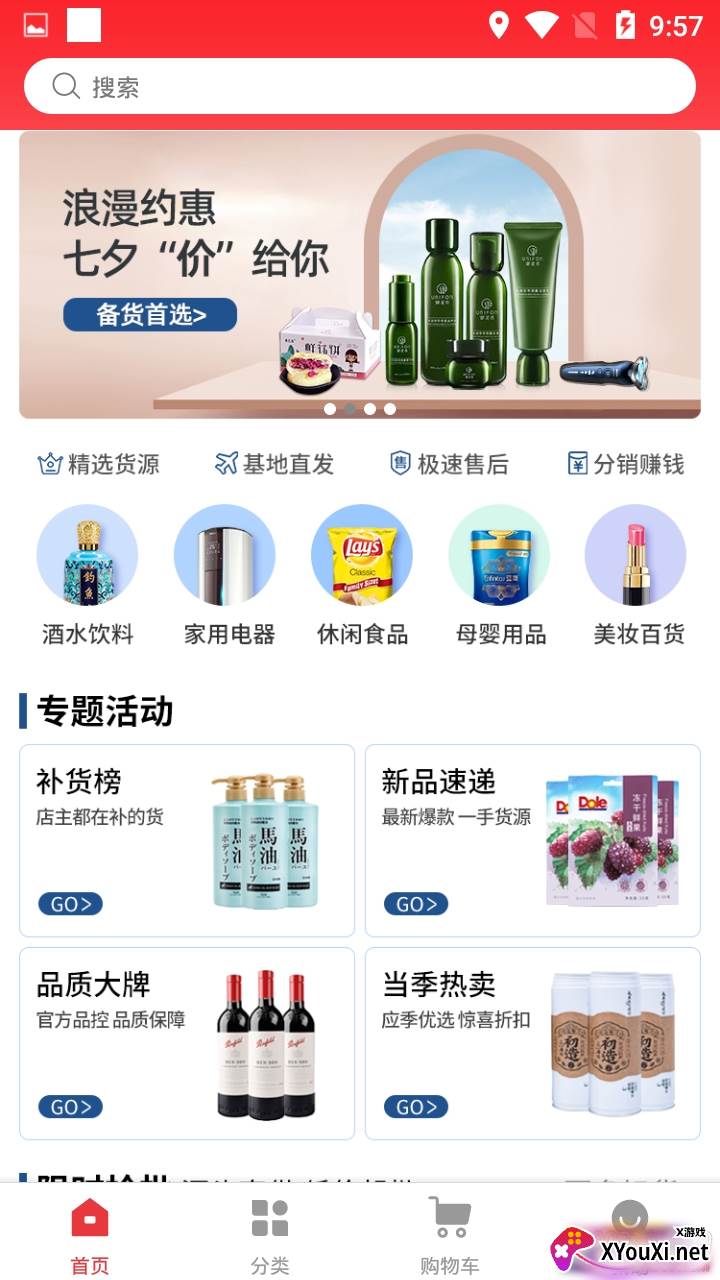View the 品质大牌 brands card
This screenshot has width=720, height=1280.
click(x=187, y=1043)
